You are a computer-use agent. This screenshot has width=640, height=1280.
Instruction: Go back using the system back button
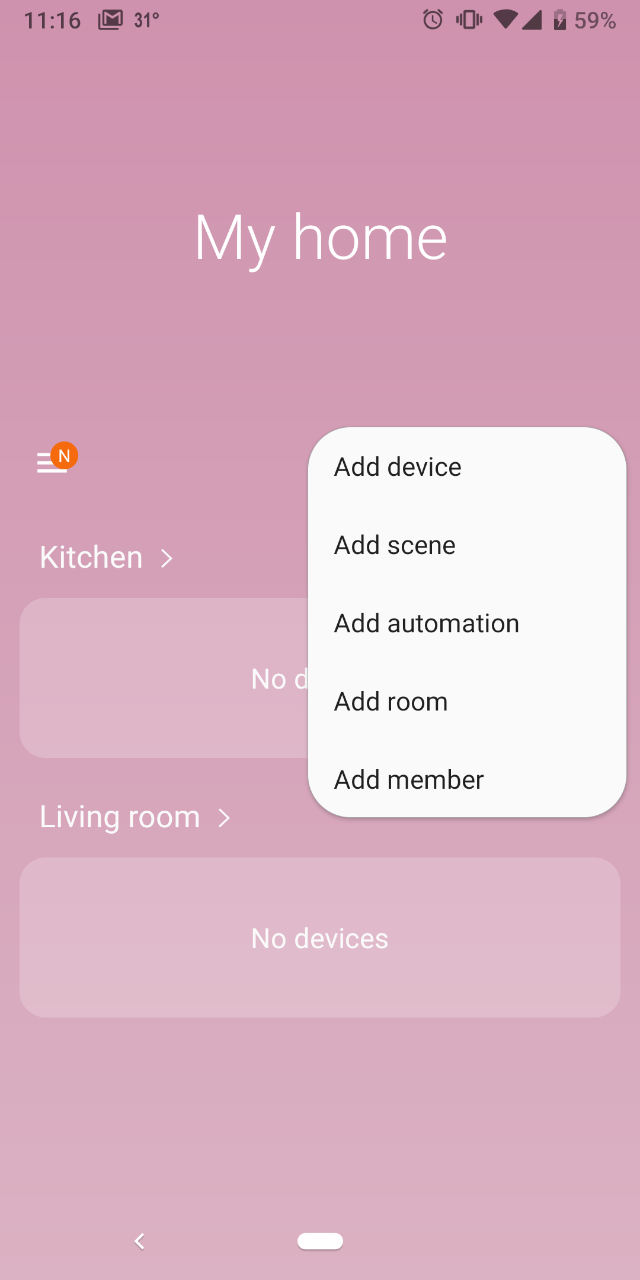tap(139, 1241)
